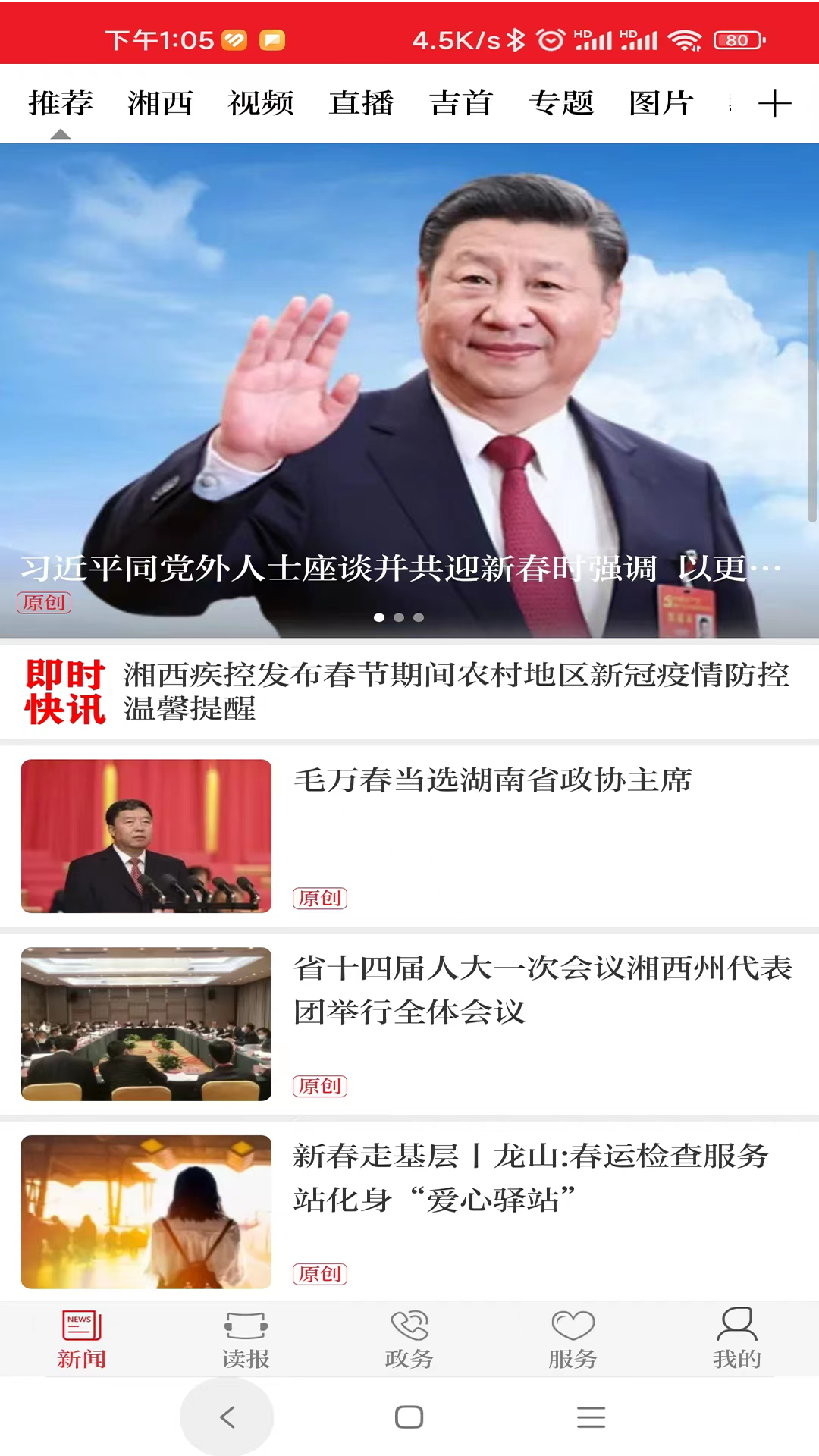
Task: Tap the Android home button
Action: (409, 1415)
